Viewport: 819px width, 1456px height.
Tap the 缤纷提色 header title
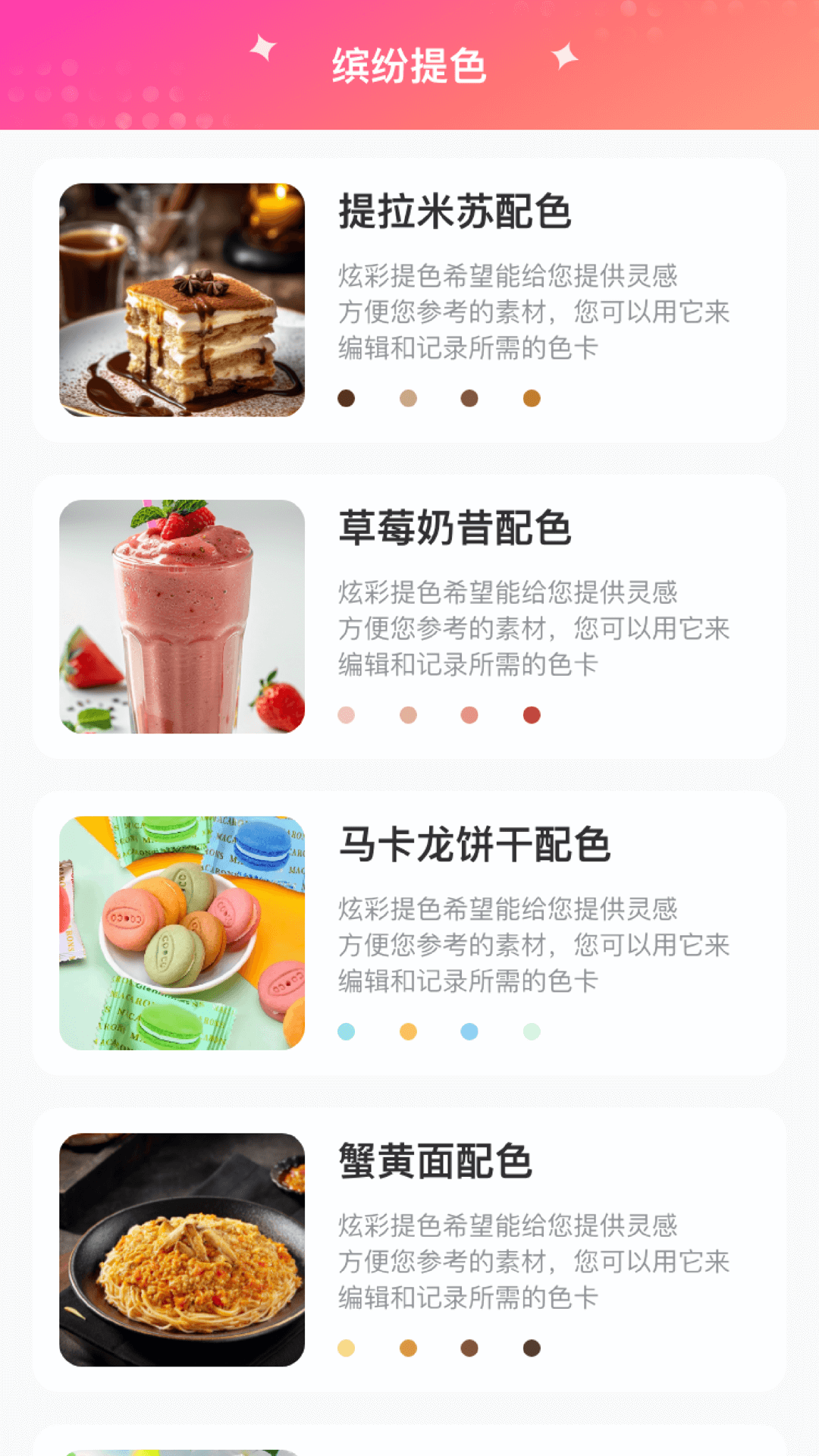[409, 65]
